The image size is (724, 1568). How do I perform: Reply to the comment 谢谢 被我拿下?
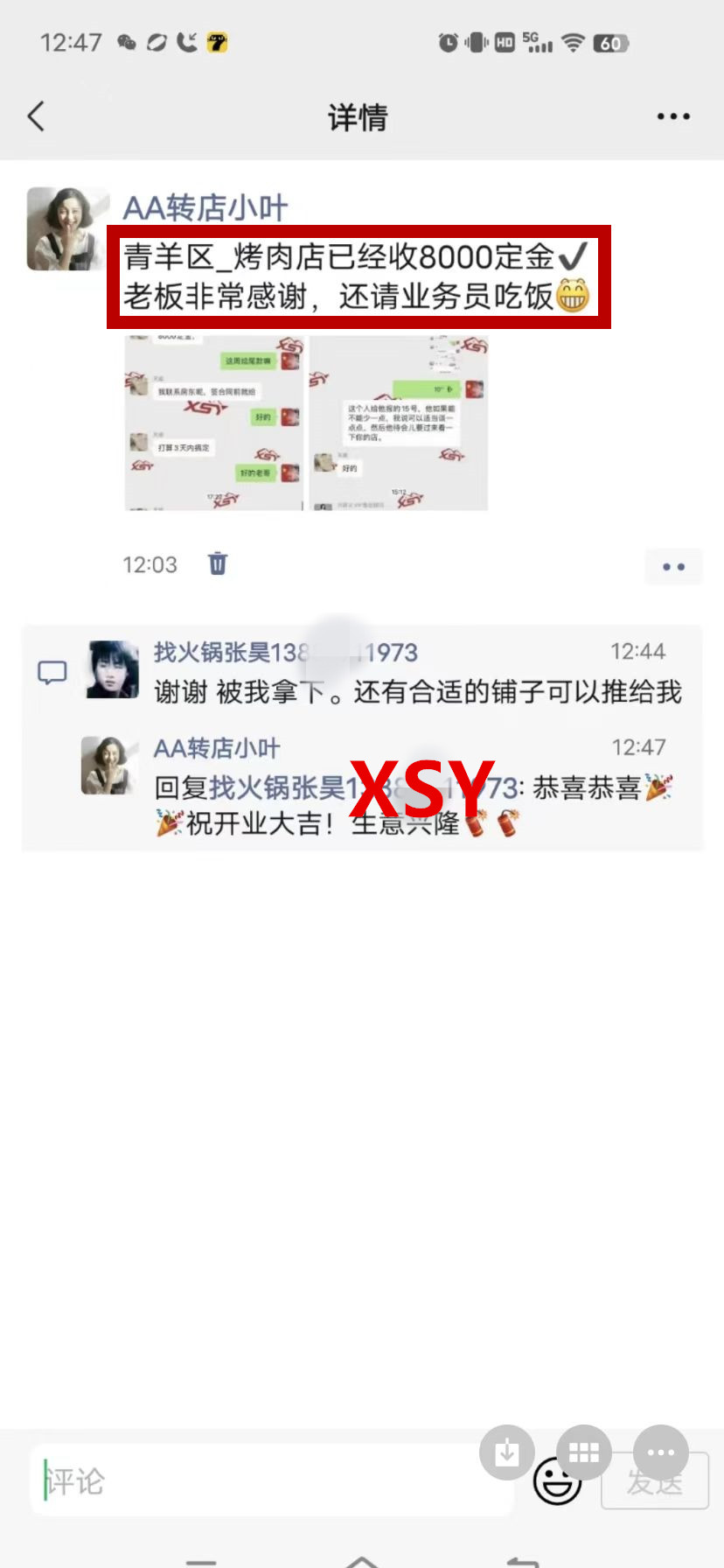point(417,693)
